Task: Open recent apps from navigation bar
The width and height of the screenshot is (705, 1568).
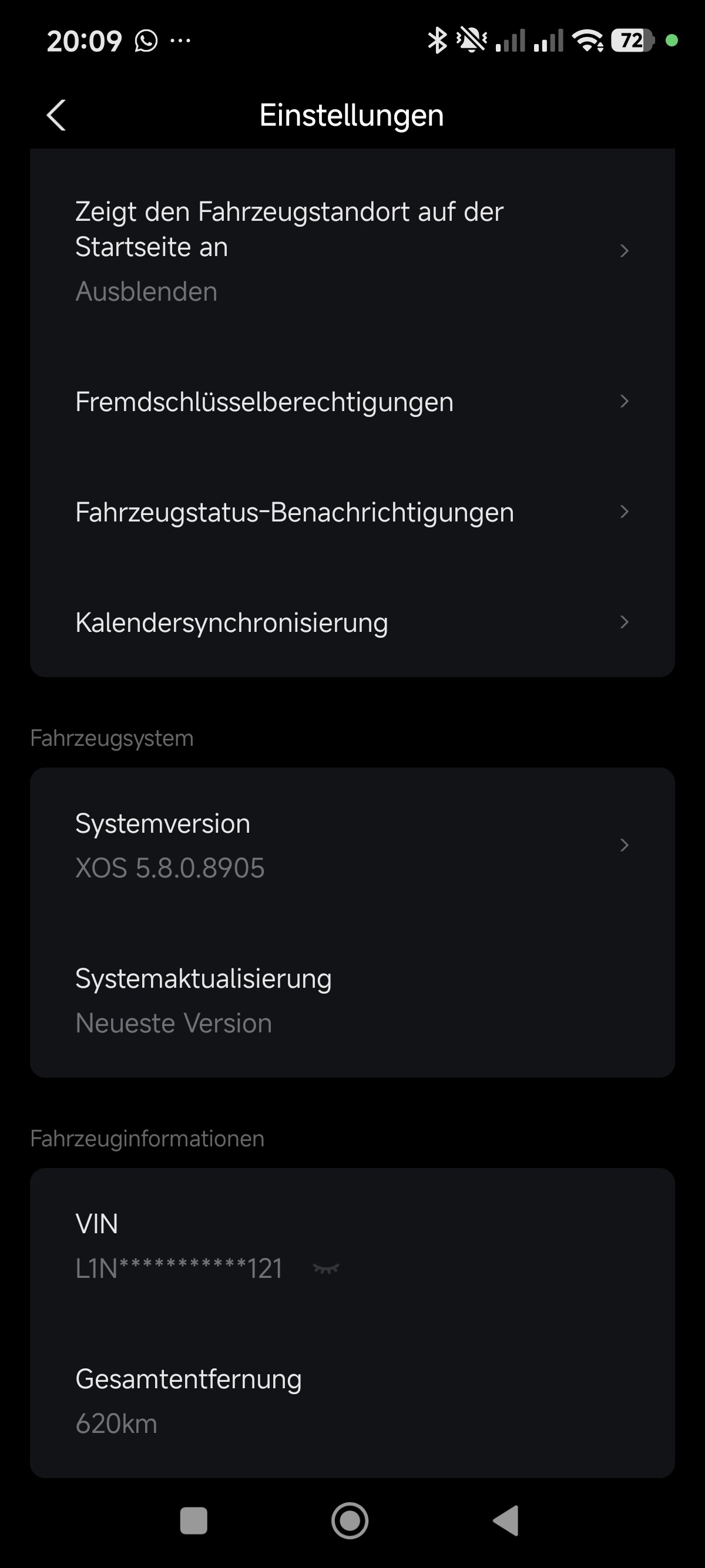Action: [x=194, y=1520]
